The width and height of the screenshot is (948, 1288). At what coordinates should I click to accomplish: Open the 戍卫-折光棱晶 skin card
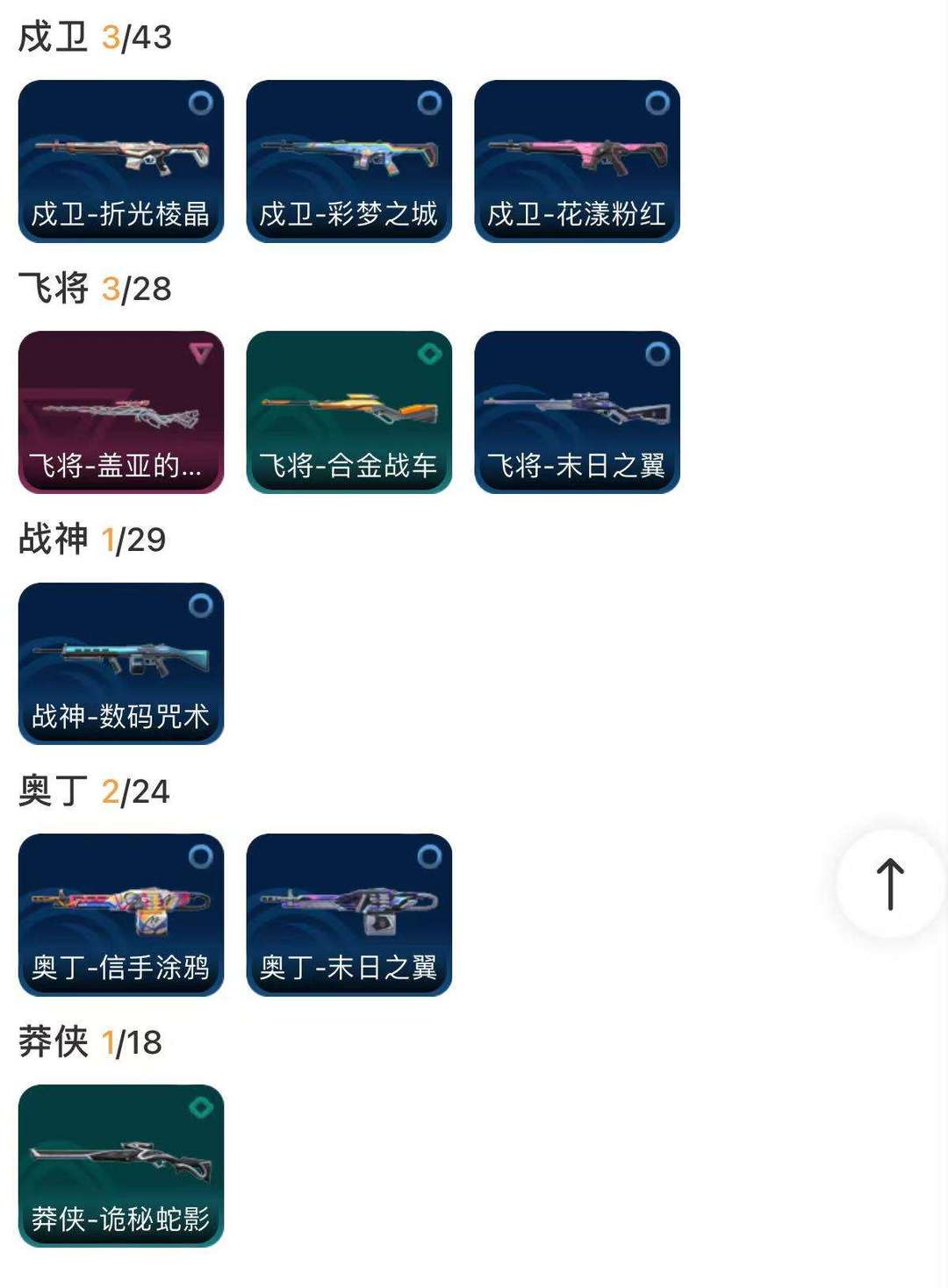point(121,161)
